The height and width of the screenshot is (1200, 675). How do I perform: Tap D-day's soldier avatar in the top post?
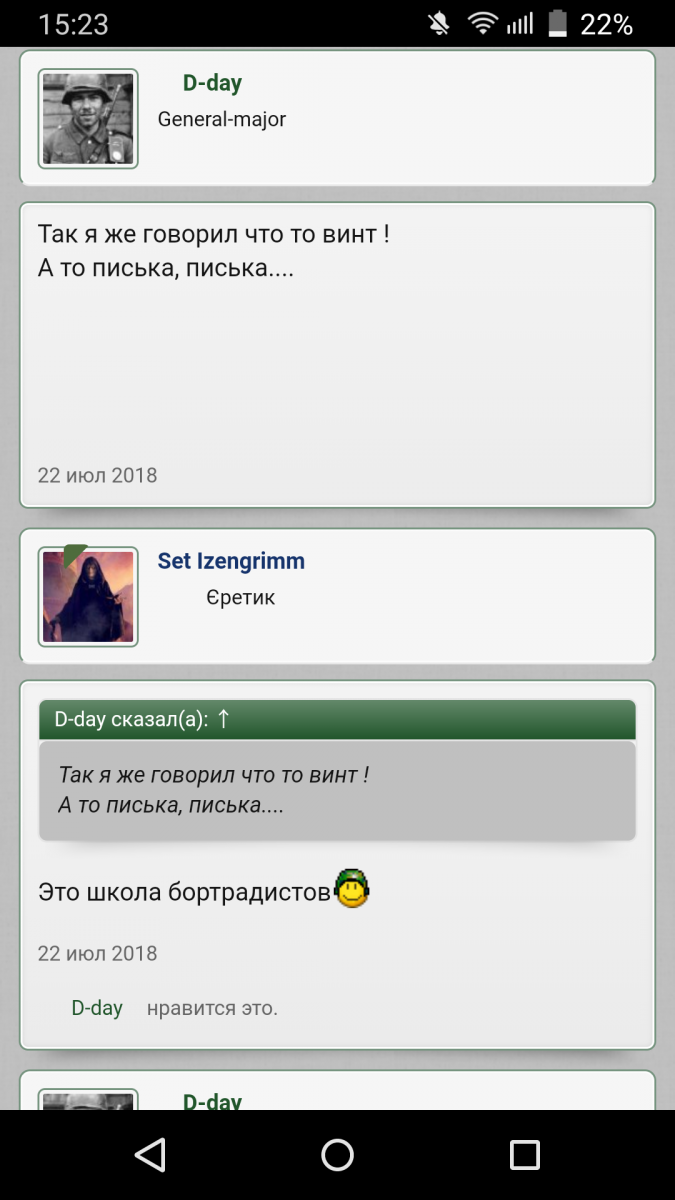click(x=88, y=118)
